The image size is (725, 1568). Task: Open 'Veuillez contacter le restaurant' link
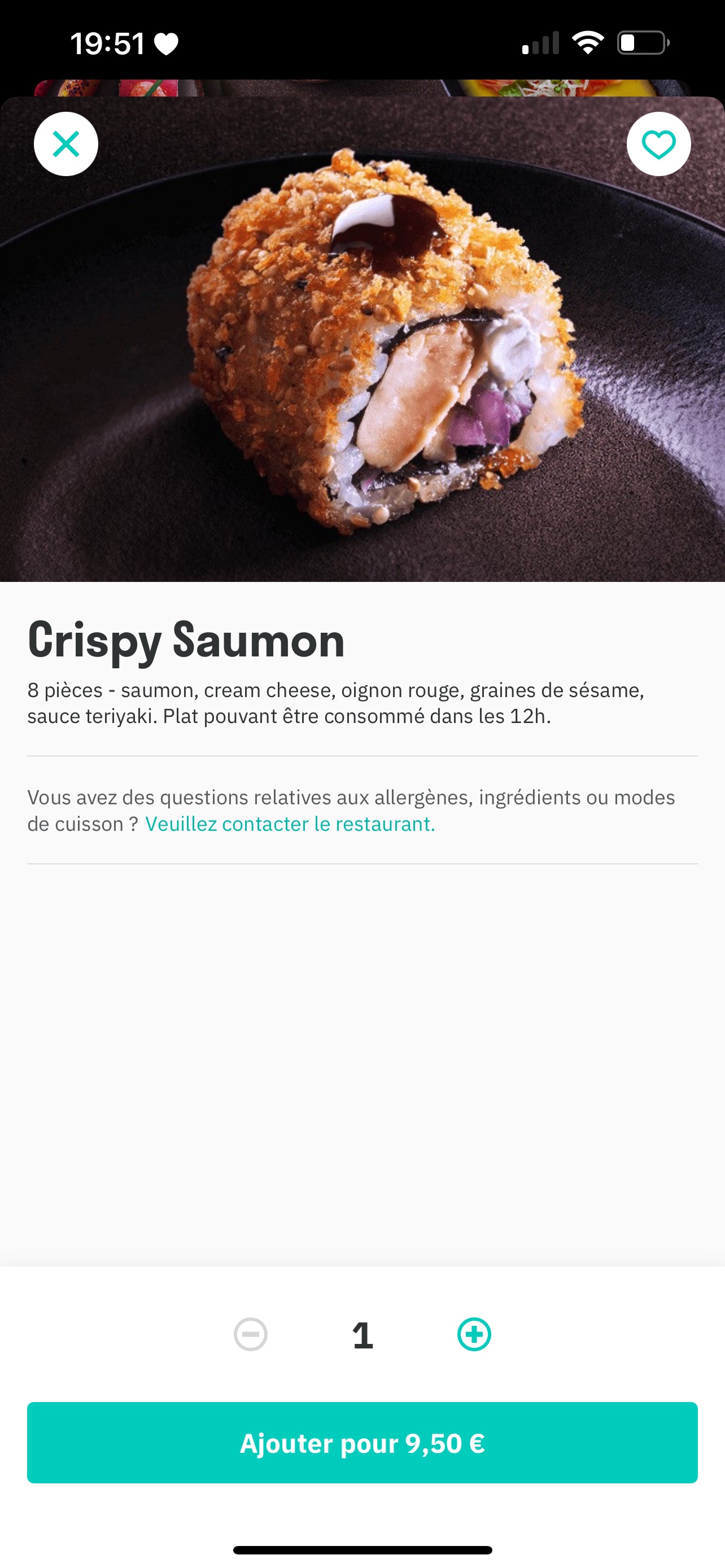pyautogui.click(x=290, y=824)
